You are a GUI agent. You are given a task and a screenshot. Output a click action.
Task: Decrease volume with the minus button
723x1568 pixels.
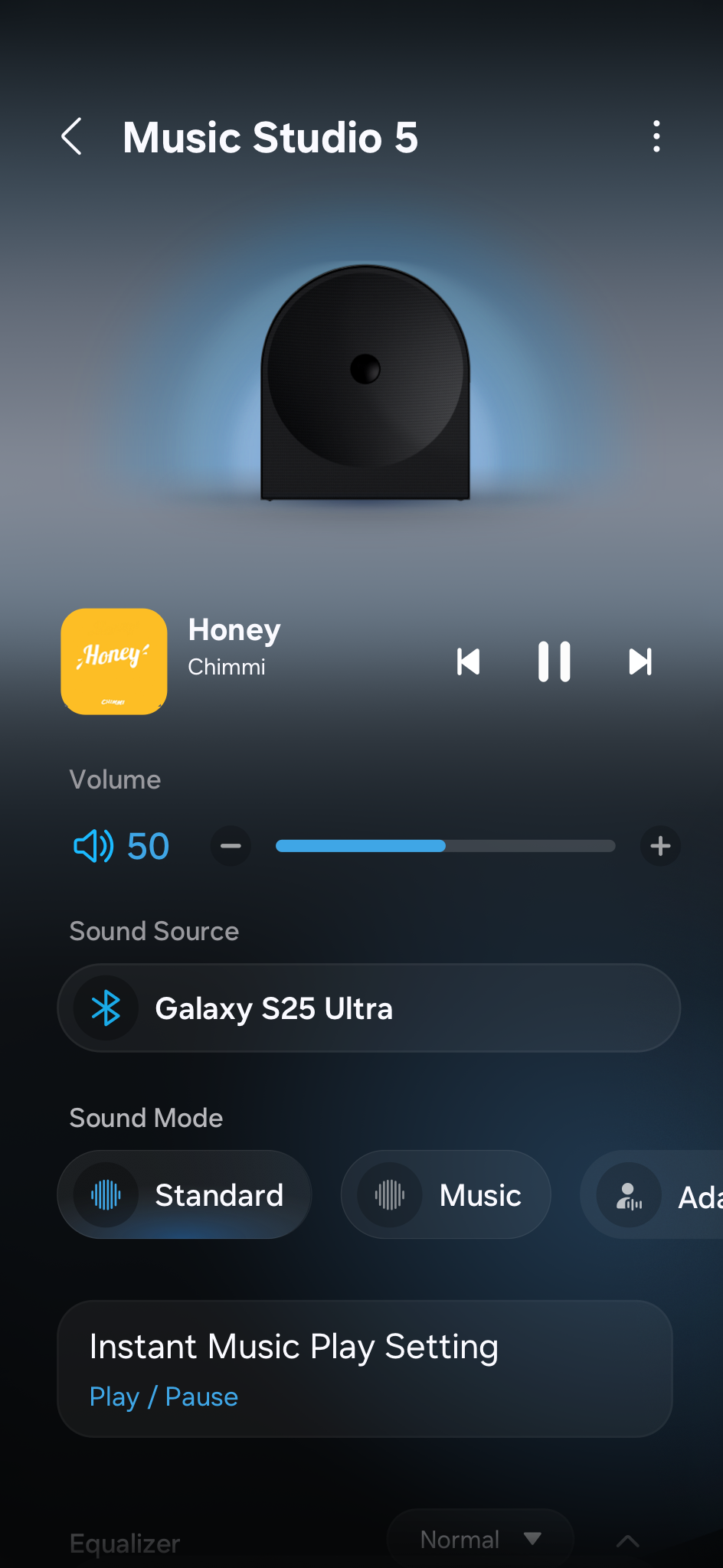click(x=231, y=846)
